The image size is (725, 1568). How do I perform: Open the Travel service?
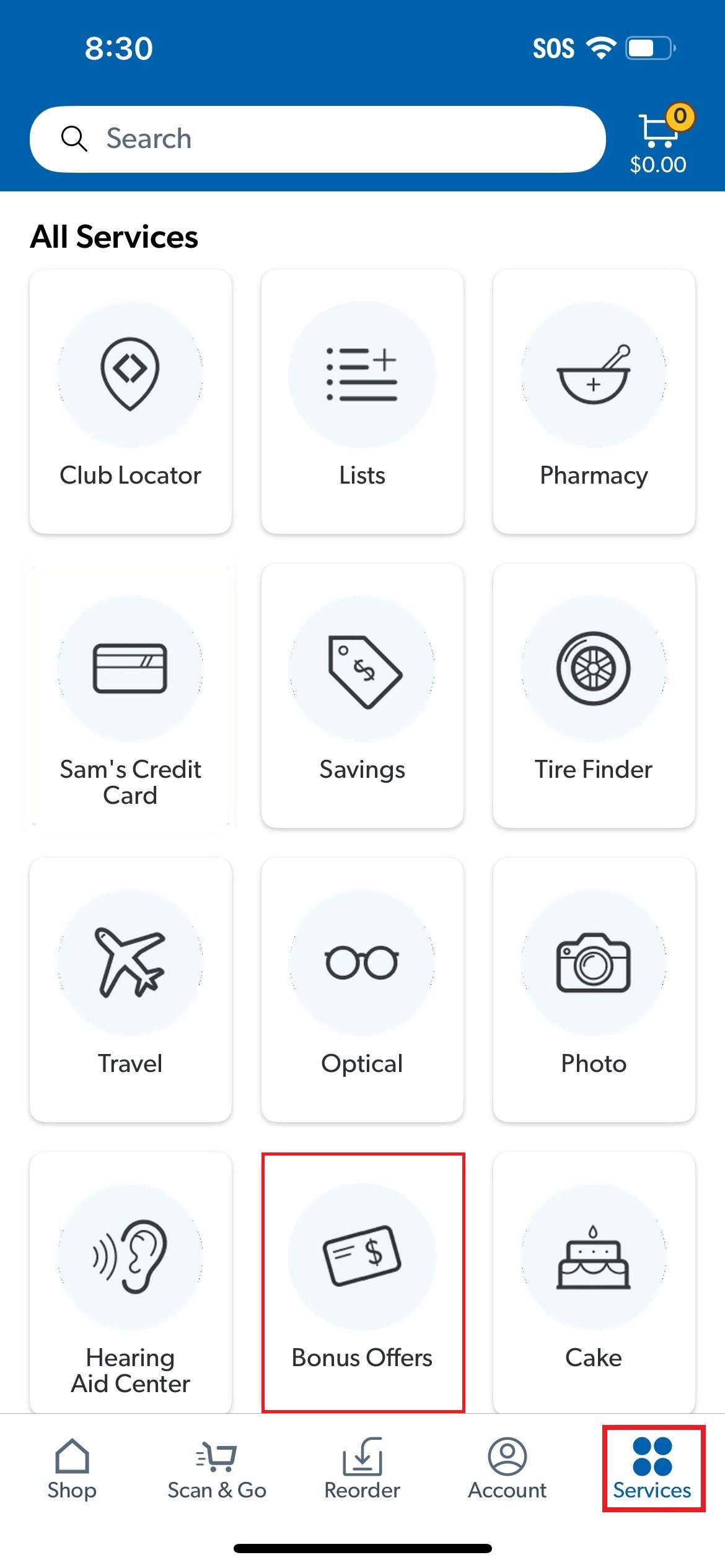131,989
